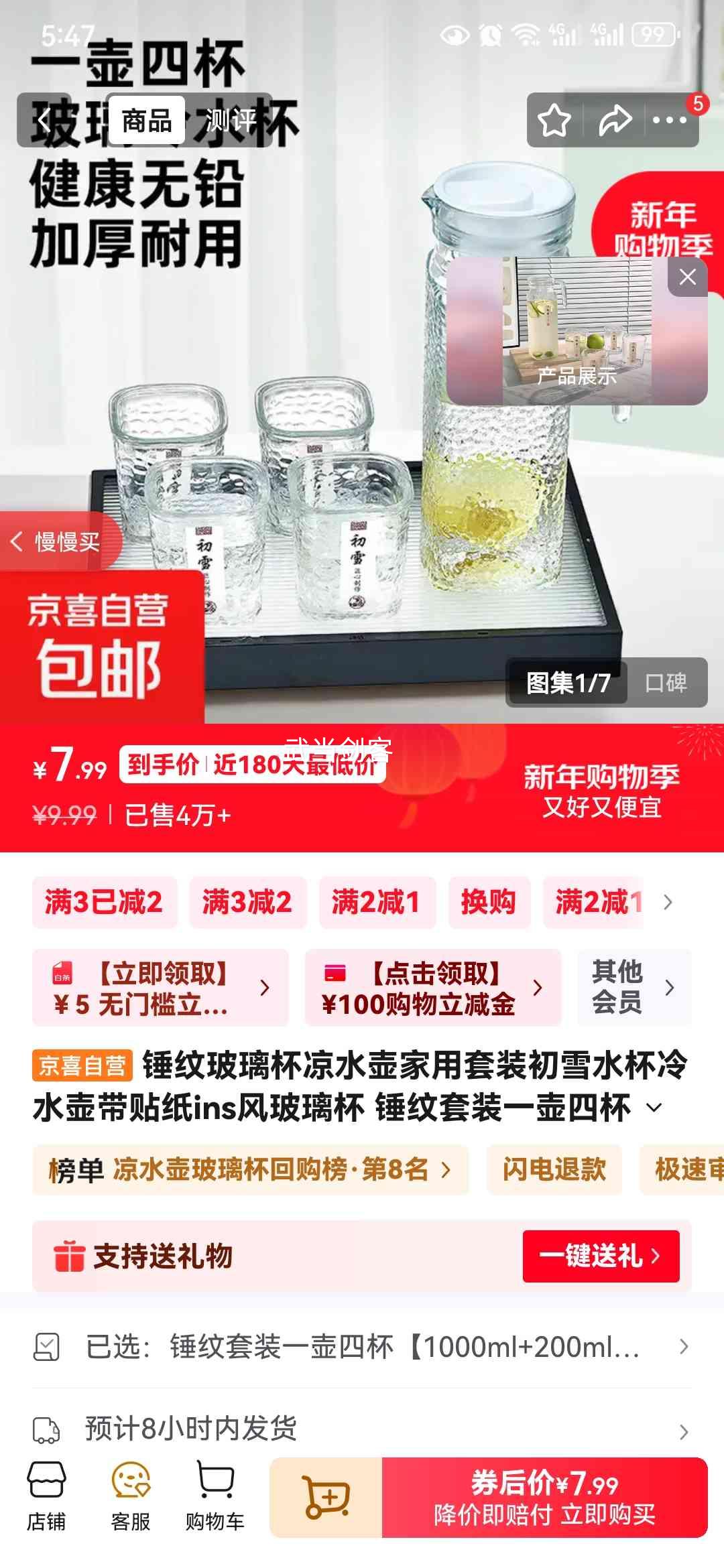Viewport: 724px width, 1568px height.
Task: Expand the coupon list right arrow
Action: pyautogui.click(x=668, y=903)
